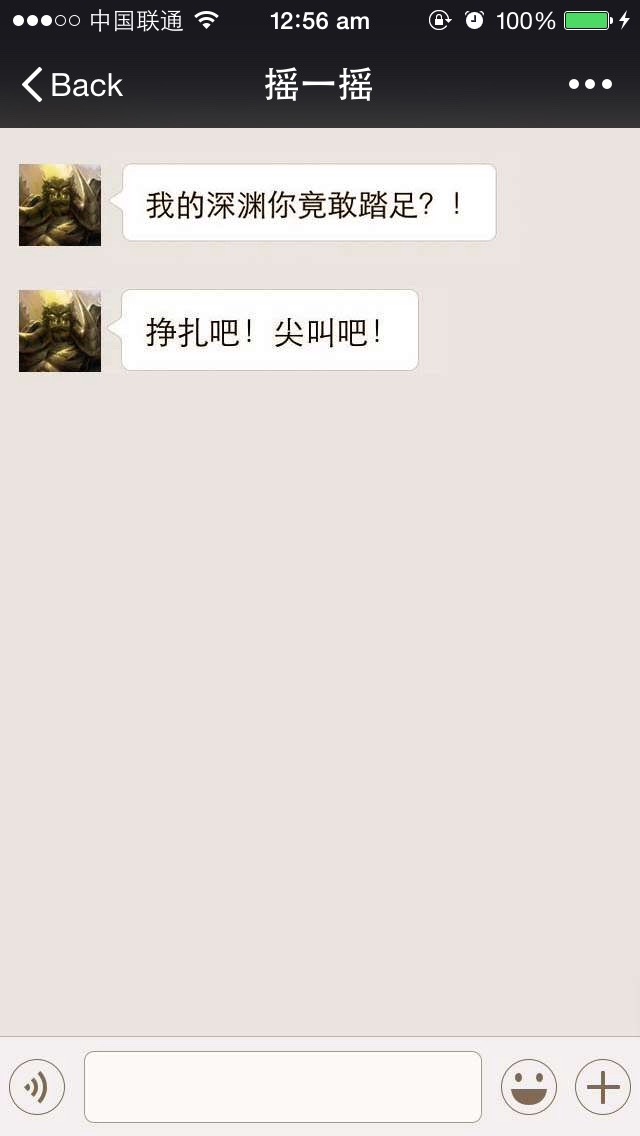The image size is (640, 1136).
Task: Open the three-dot overflow menu
Action: [590, 85]
